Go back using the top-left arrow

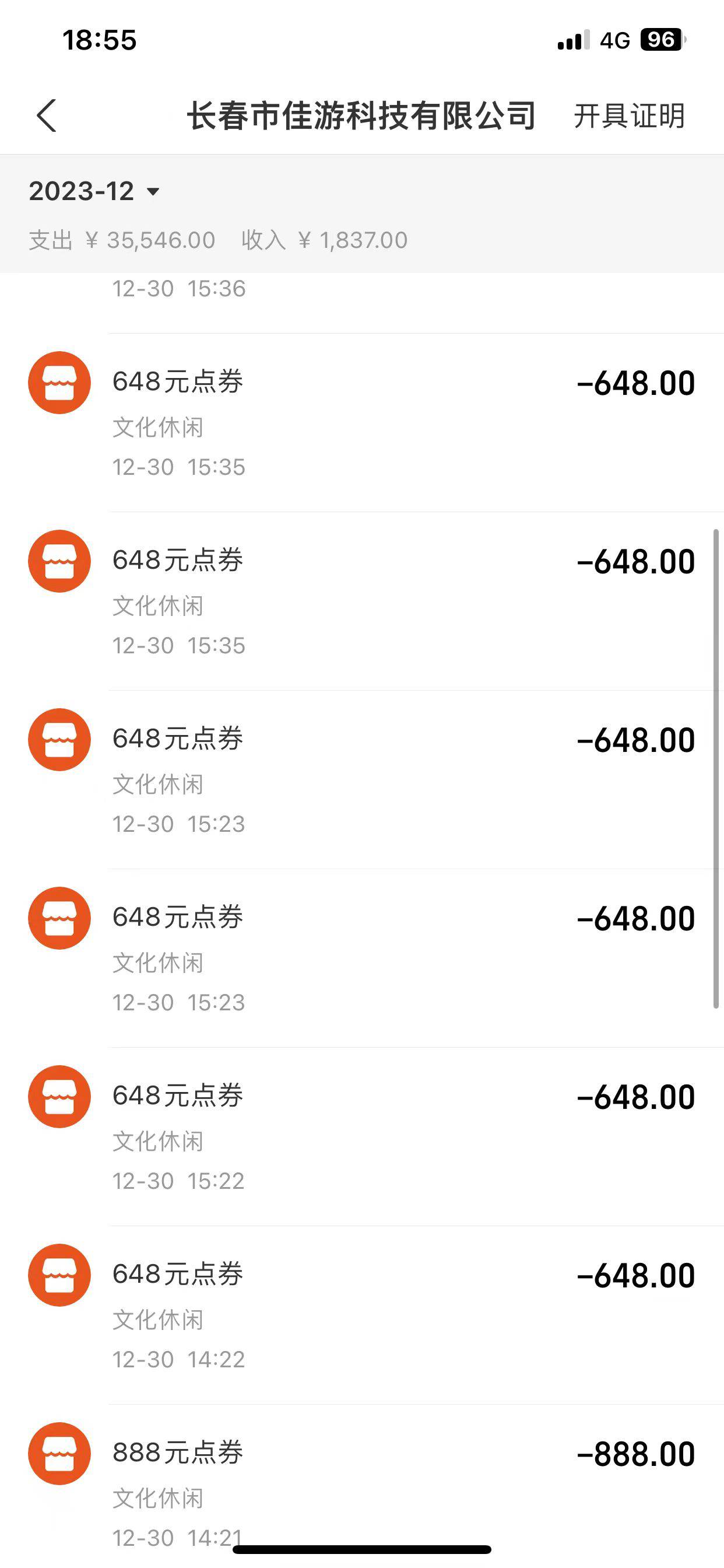point(46,116)
